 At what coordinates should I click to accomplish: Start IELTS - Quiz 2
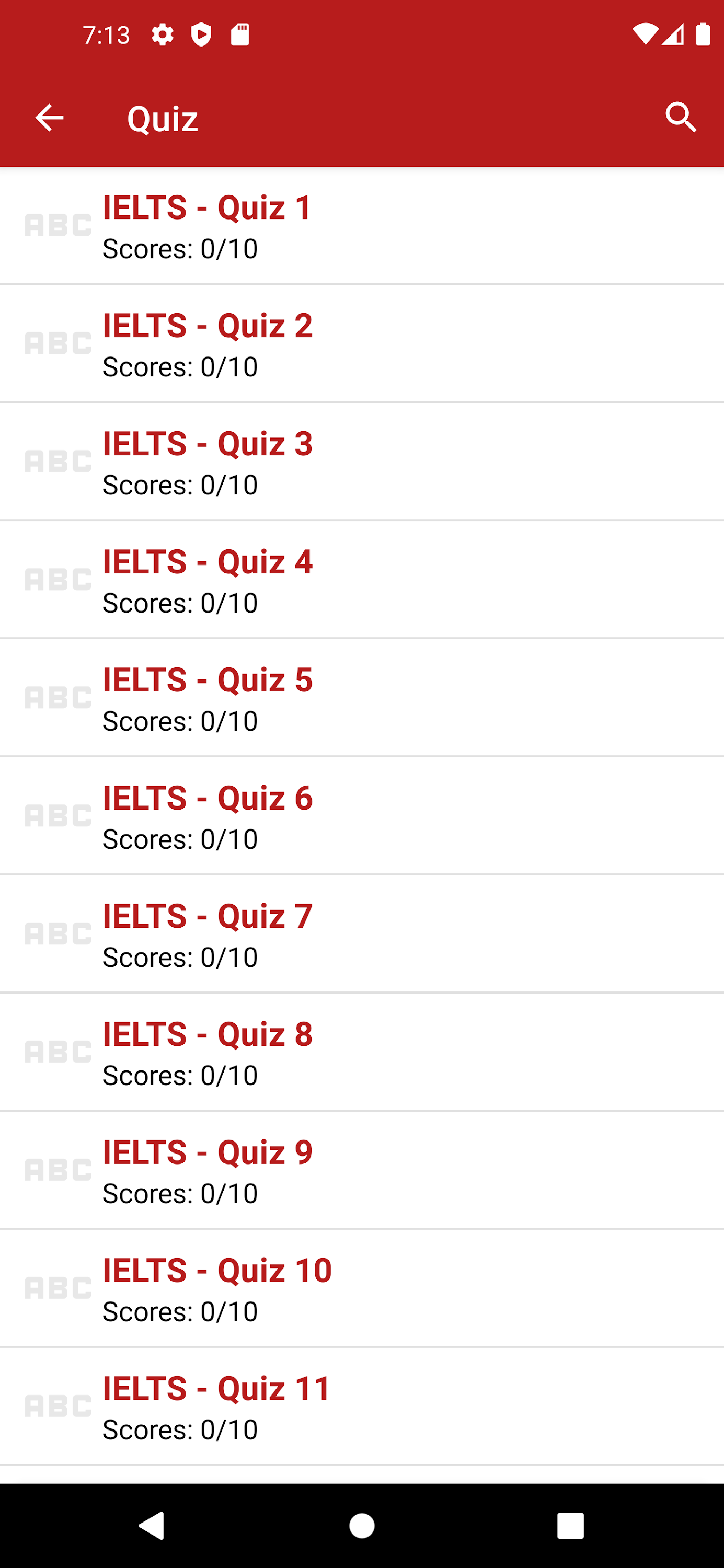tap(362, 344)
